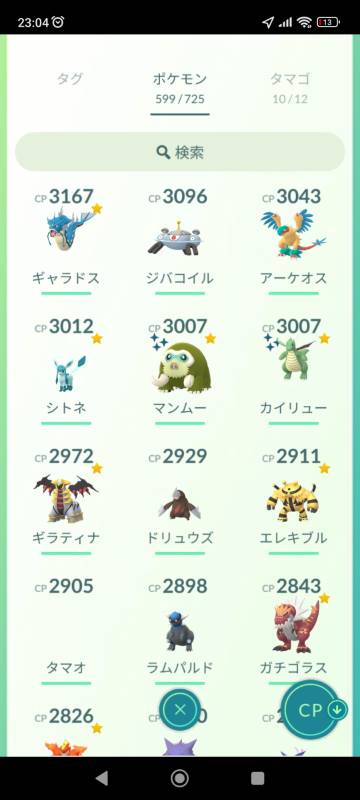Go back using the system back button
Image resolution: width=360 pixels, height=800 pixels.
[x=101, y=778]
